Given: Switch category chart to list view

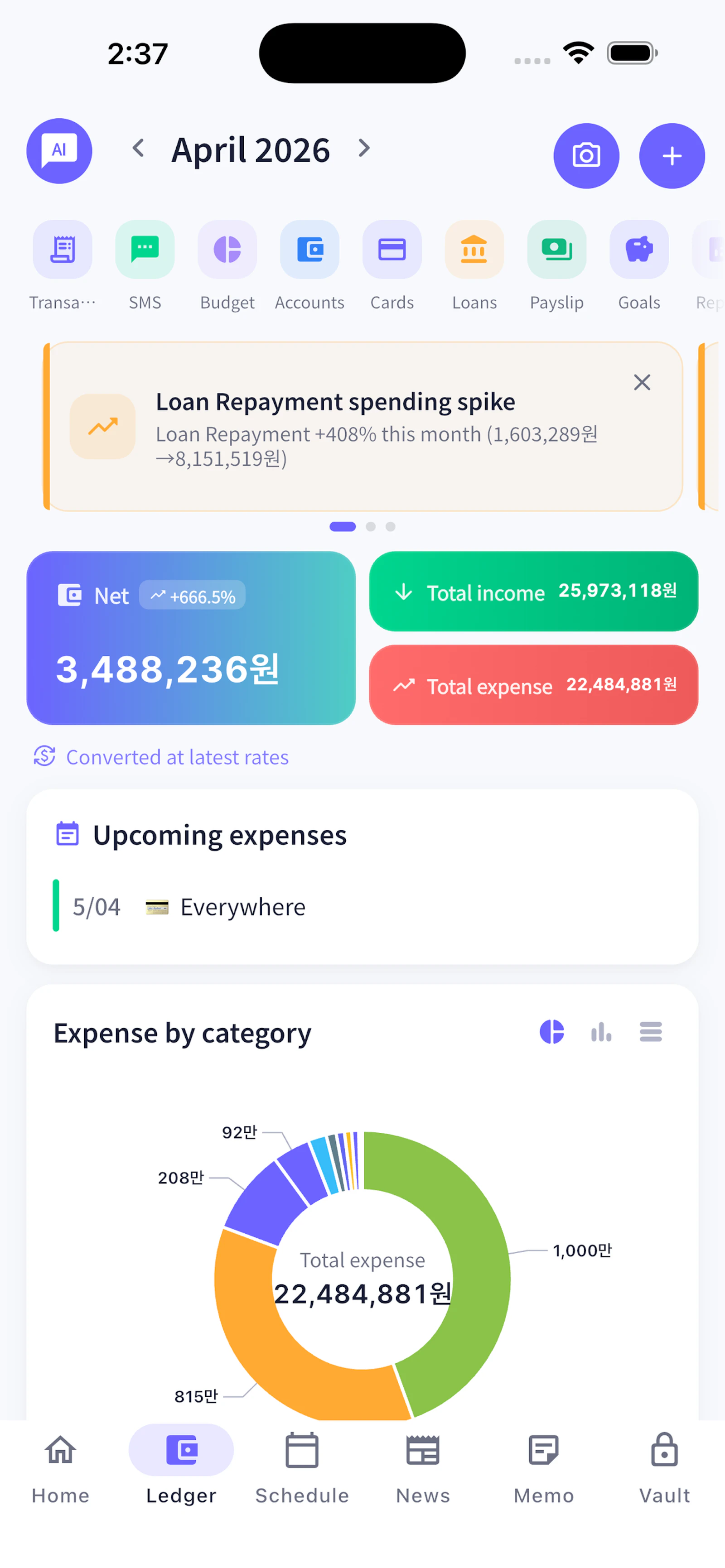Looking at the screenshot, I should click(651, 1032).
